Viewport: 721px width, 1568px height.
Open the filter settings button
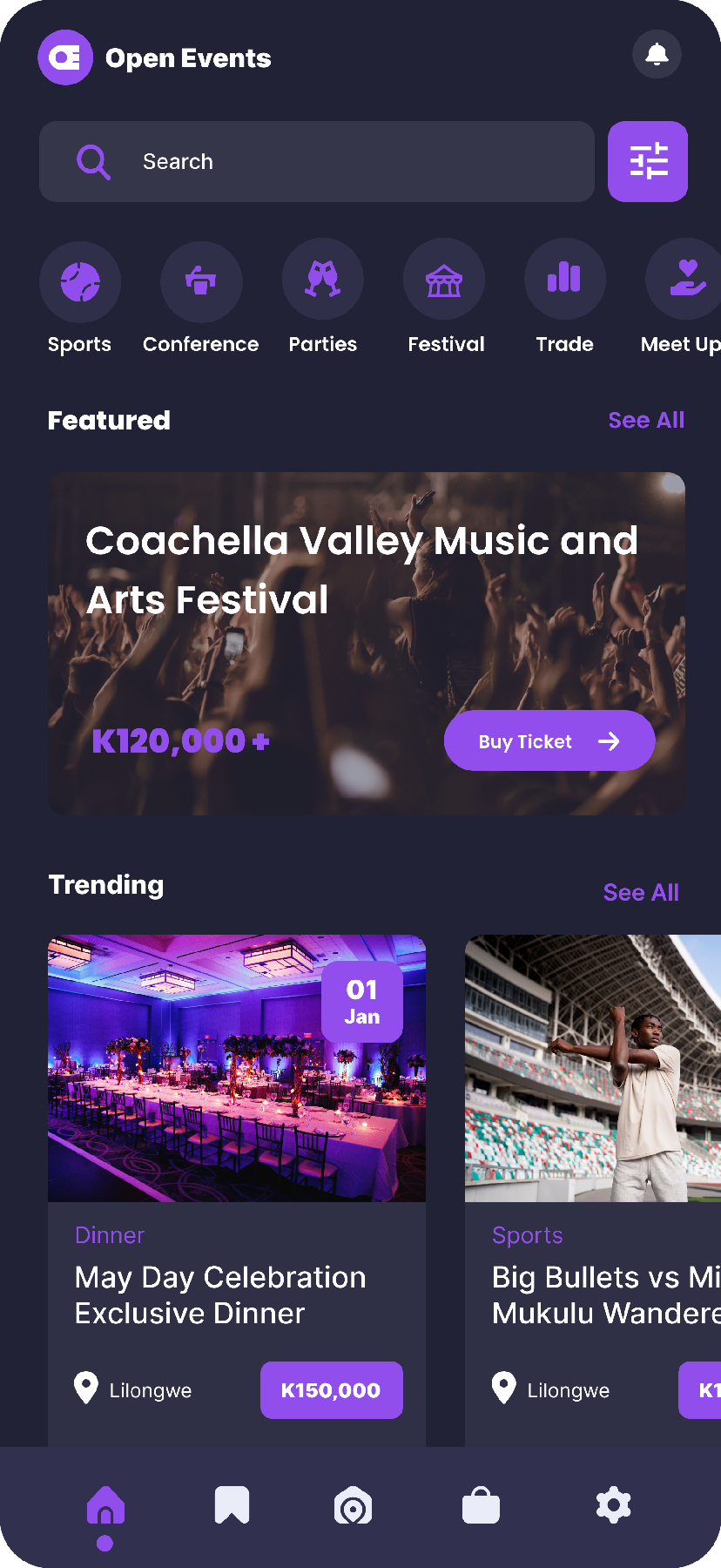click(648, 162)
